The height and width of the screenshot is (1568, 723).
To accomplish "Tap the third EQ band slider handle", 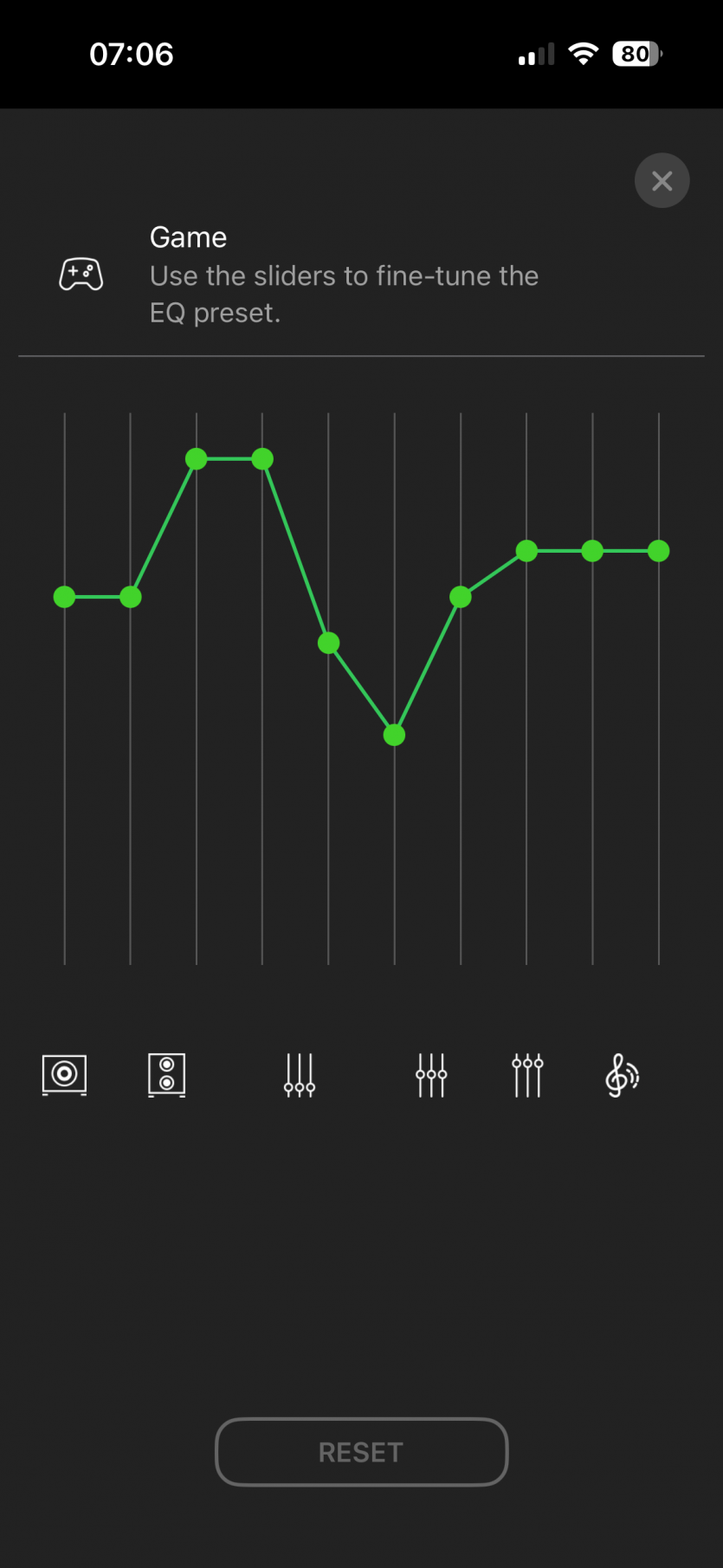I will pos(197,459).
